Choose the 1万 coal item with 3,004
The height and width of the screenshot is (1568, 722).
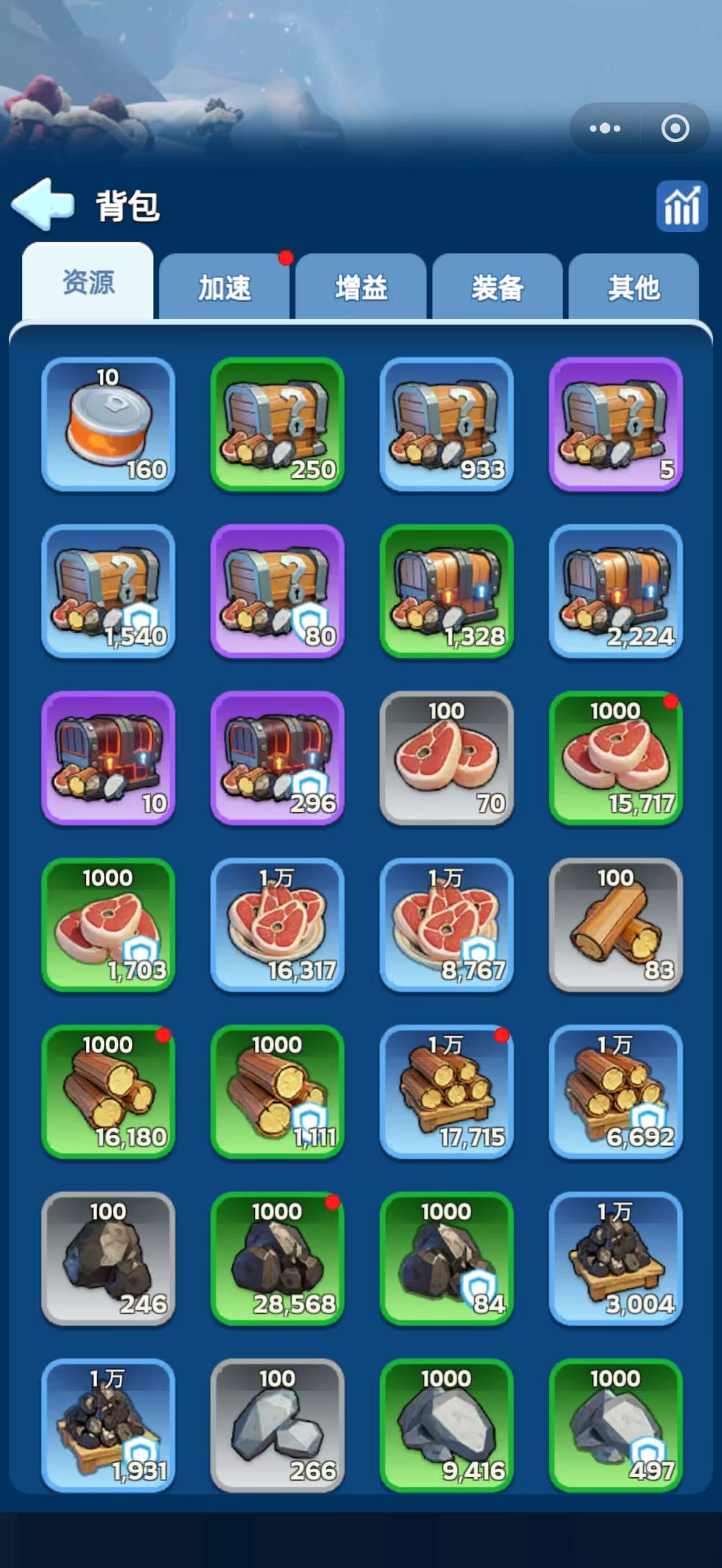[615, 1258]
